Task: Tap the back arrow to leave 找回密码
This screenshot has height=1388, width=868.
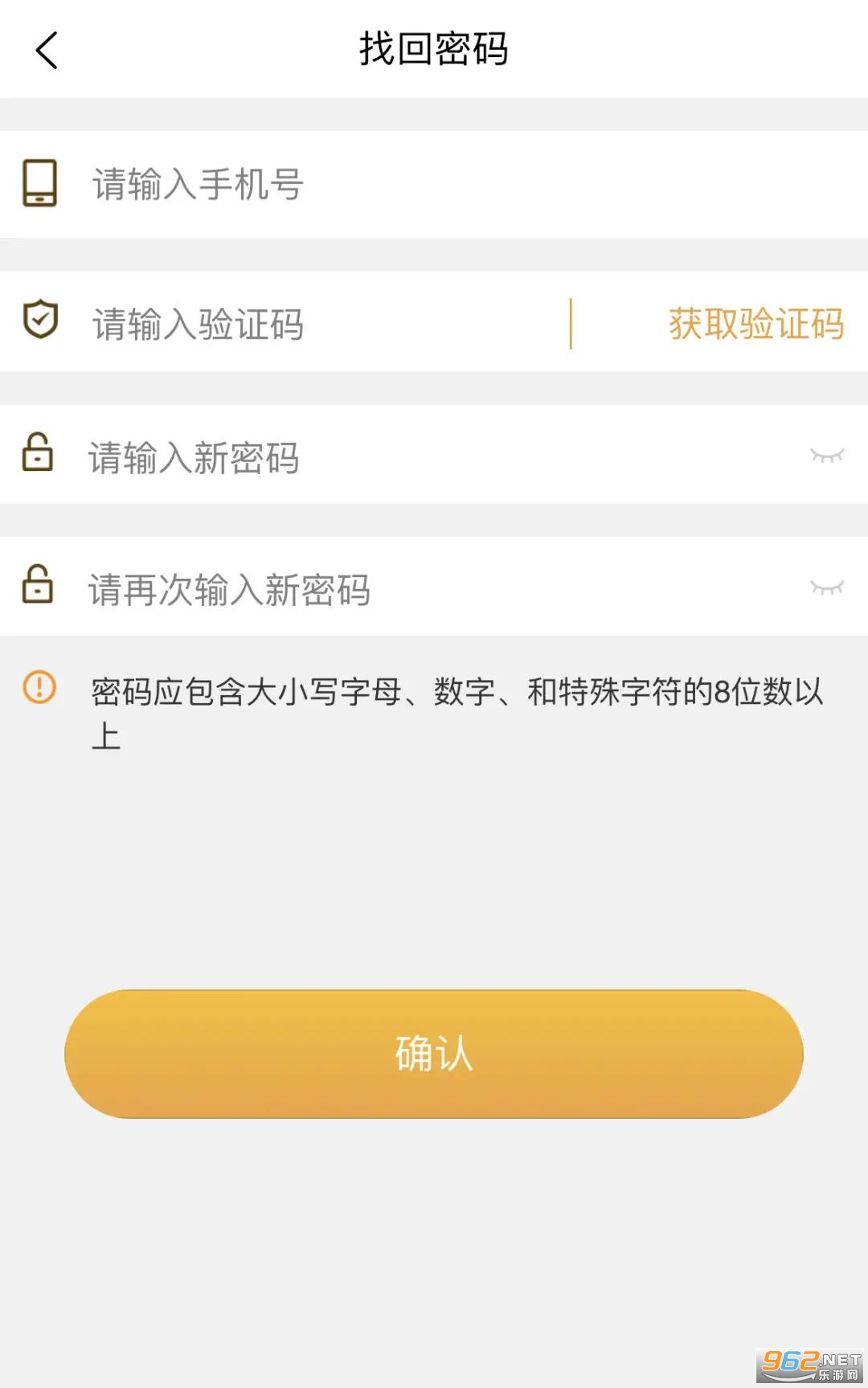Action: coord(46,50)
